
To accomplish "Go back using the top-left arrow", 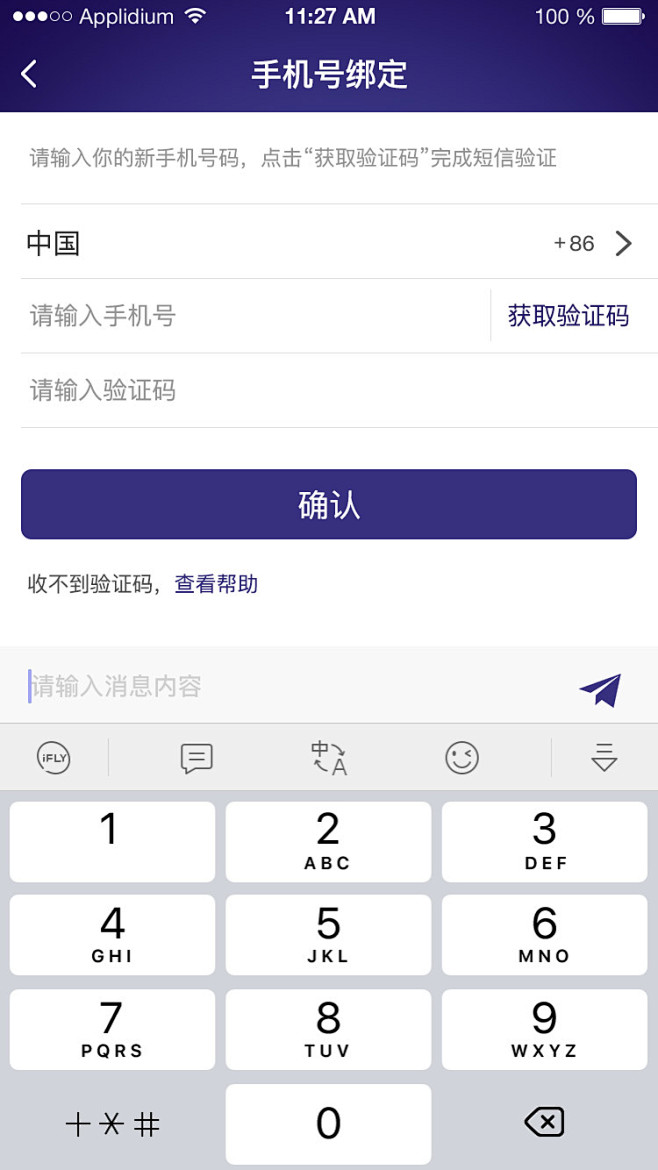I will (29, 74).
